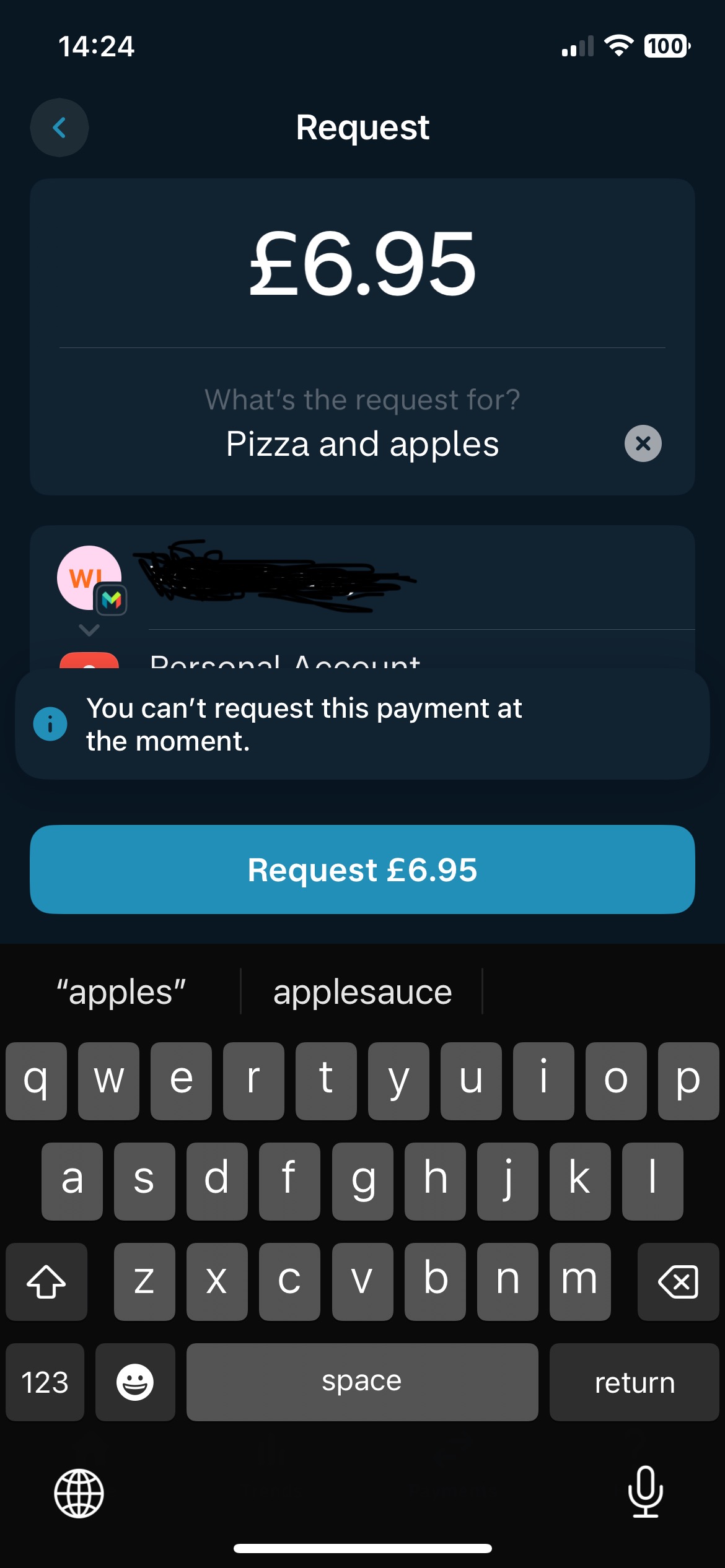Expand the chevron under the WI avatar
This screenshot has width=725, height=1568.
coord(89,630)
